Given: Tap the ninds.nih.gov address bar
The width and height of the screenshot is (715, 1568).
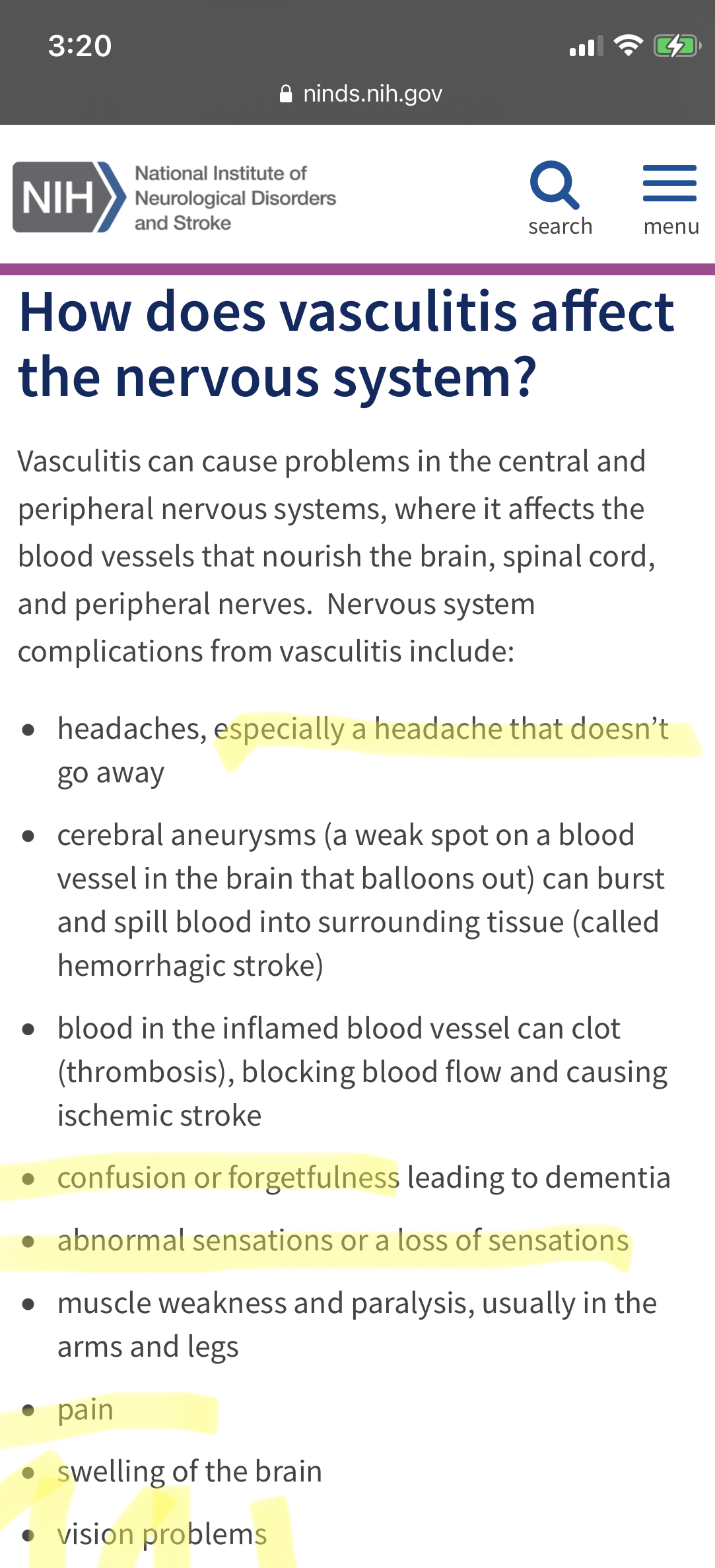Looking at the screenshot, I should coord(360,94).
